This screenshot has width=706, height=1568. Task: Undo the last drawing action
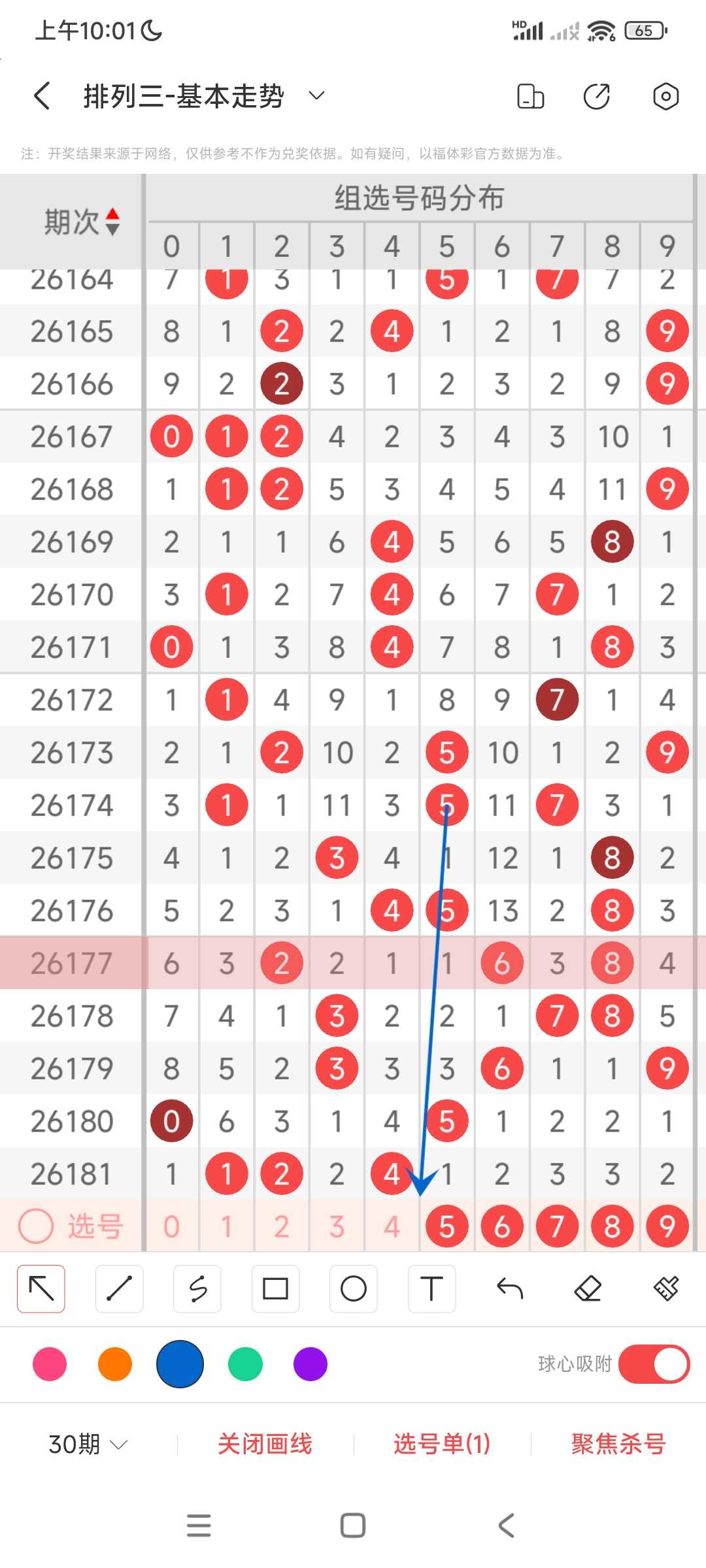coord(510,1289)
